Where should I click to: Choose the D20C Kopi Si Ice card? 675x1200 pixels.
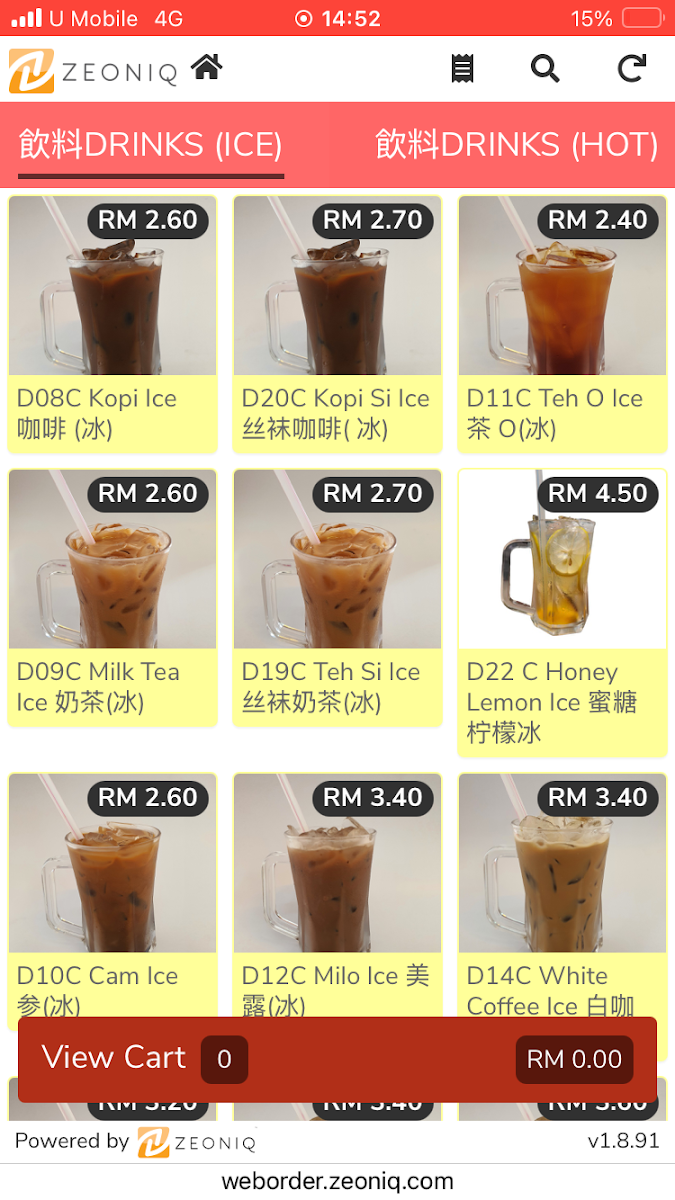[x=337, y=324]
